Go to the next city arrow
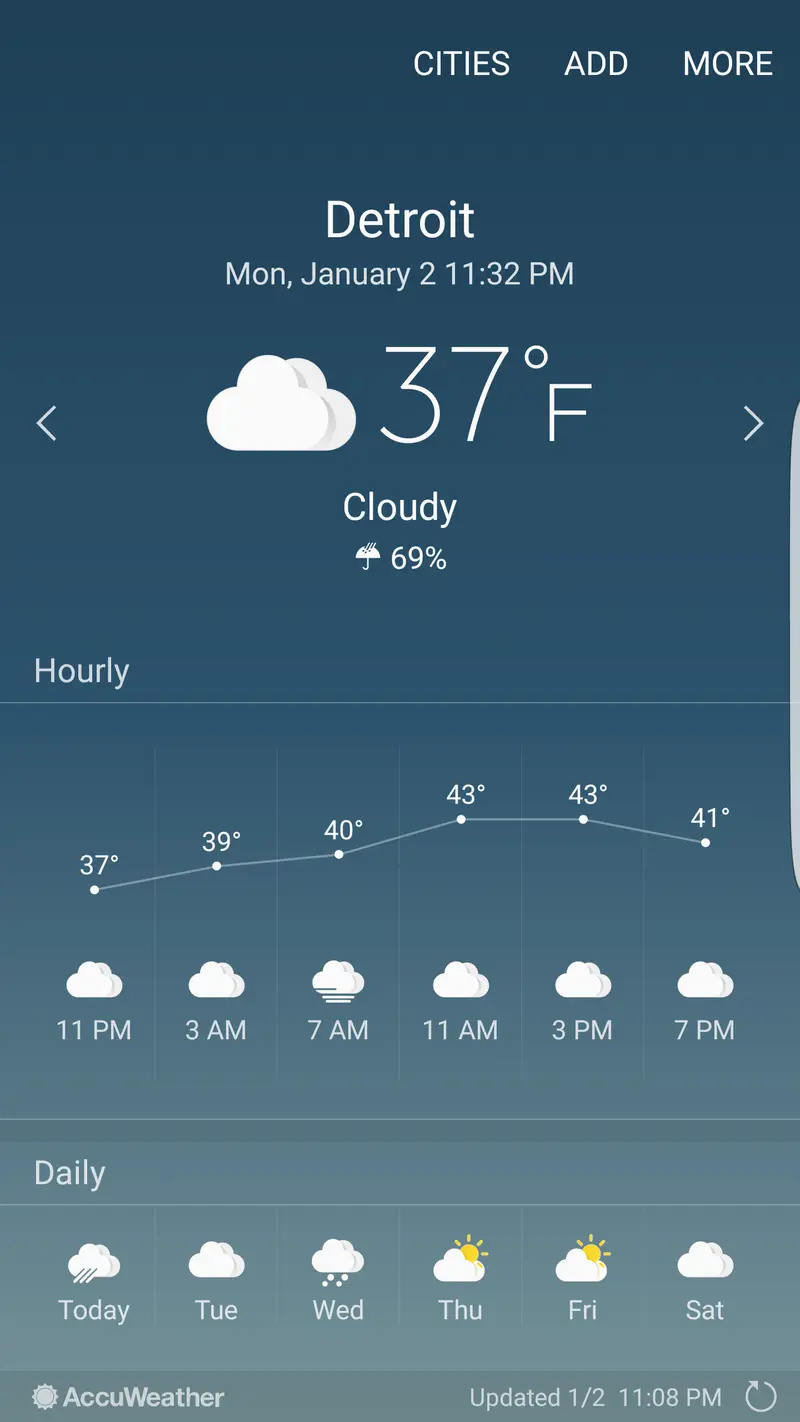Image resolution: width=800 pixels, height=1422 pixels. coord(753,423)
